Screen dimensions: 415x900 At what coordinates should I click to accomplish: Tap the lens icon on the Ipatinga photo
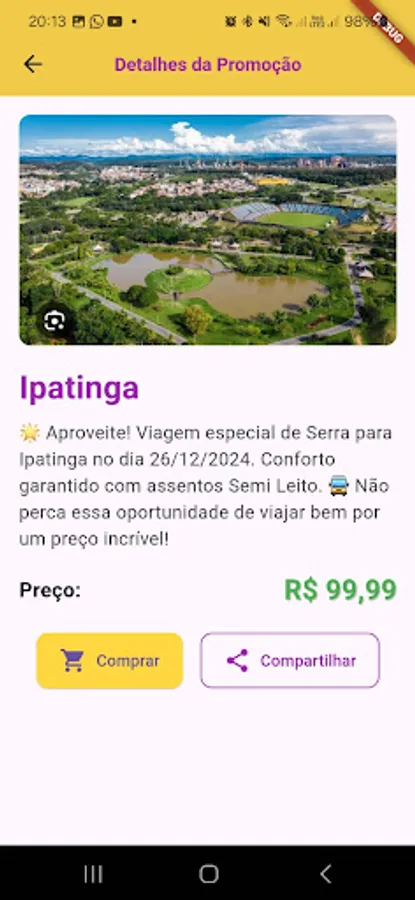[54, 322]
